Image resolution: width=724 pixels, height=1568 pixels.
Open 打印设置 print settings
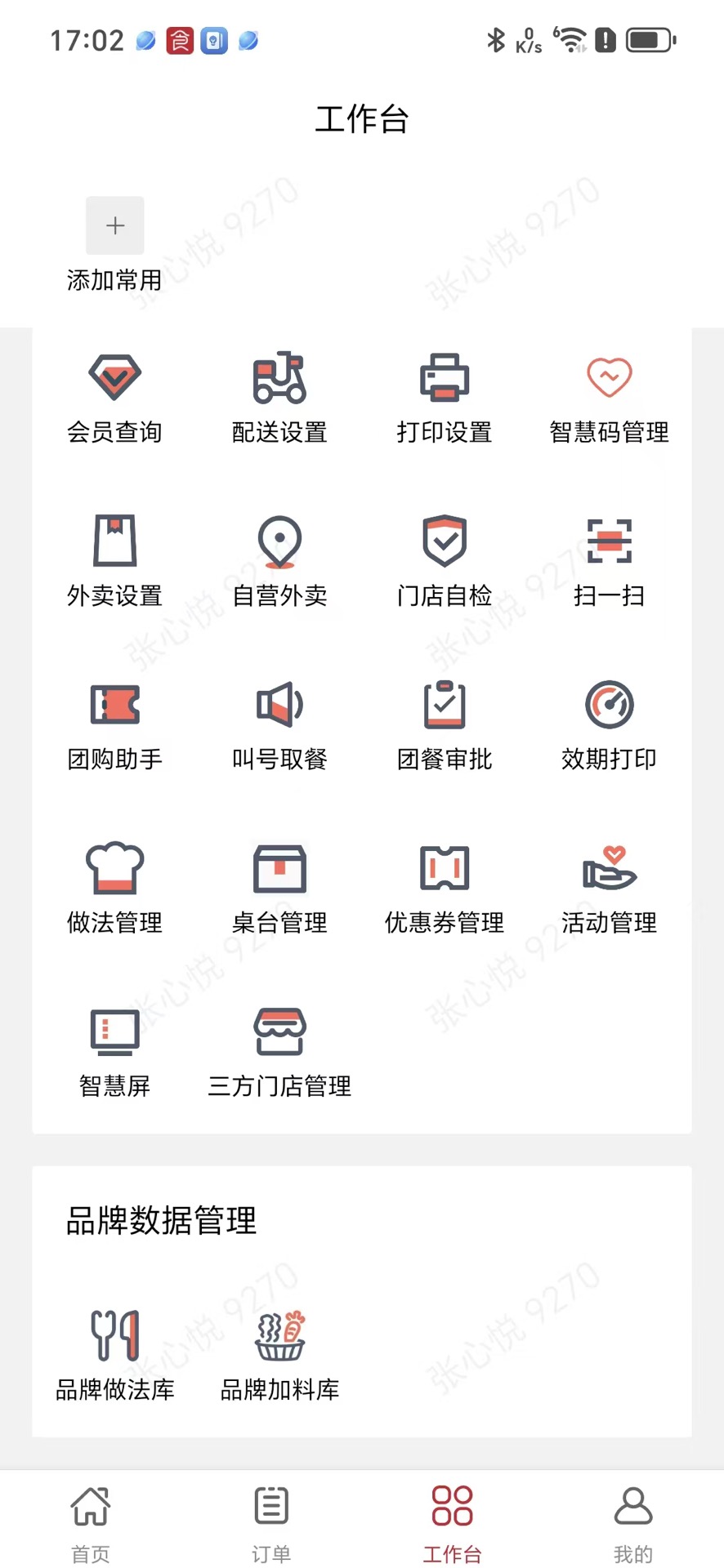tap(444, 398)
